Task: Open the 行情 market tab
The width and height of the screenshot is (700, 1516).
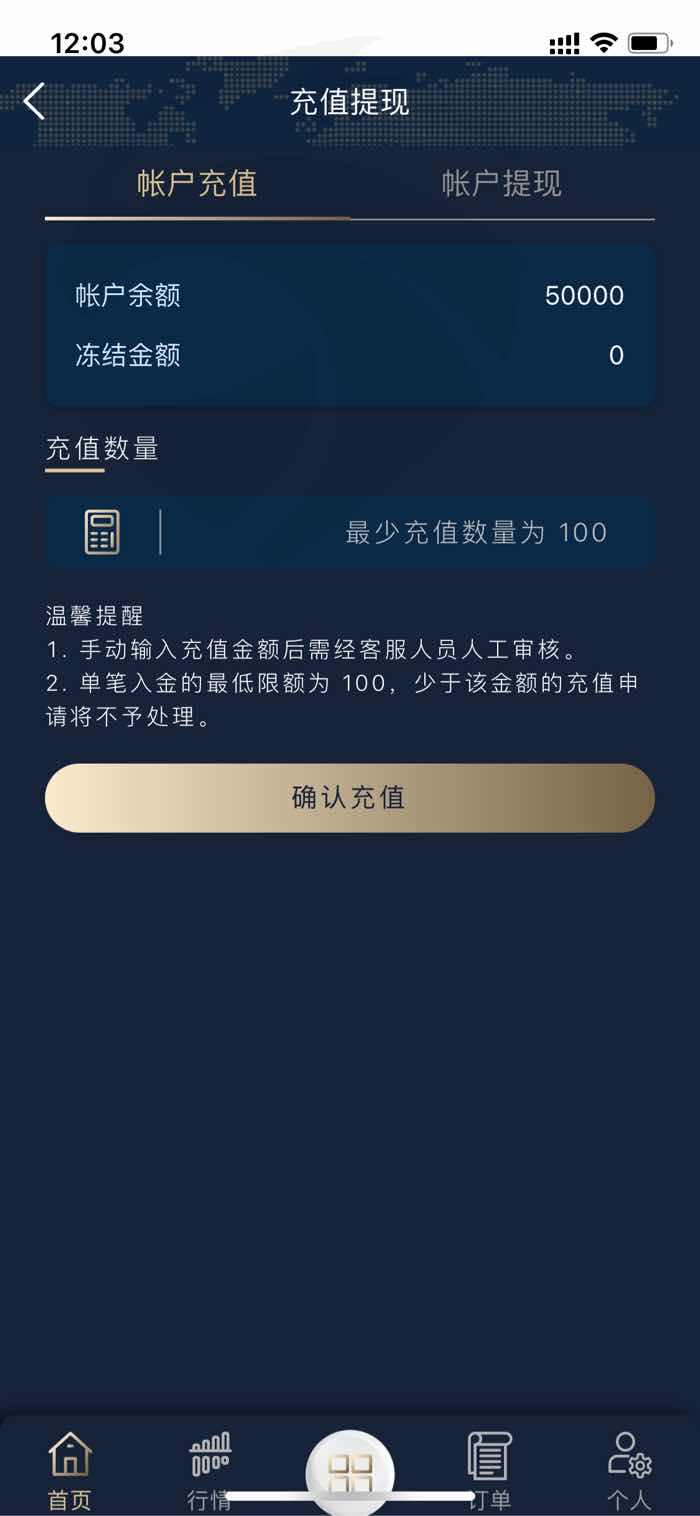Action: pos(210,1470)
